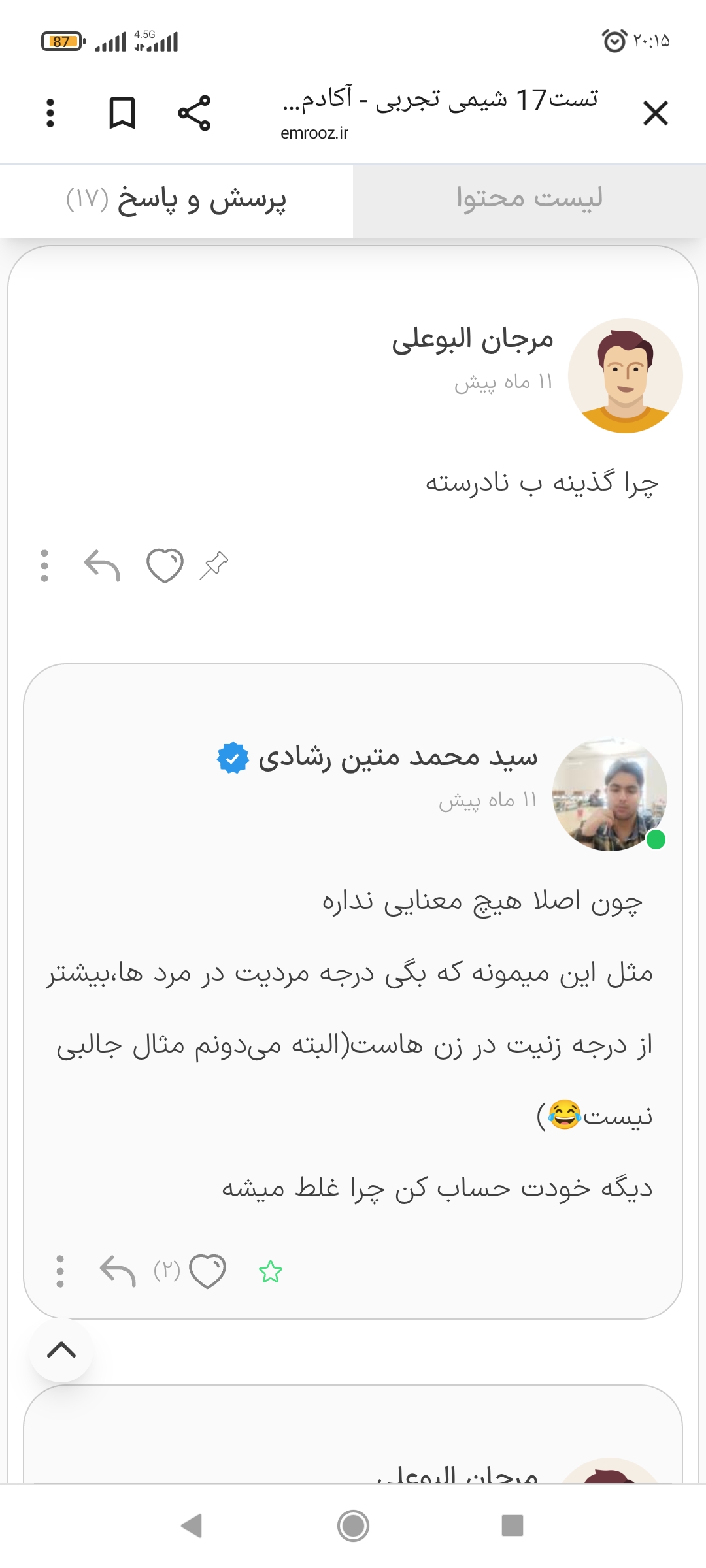Tap the green star on سید محمد متین رشادی's answer

[x=270, y=1271]
